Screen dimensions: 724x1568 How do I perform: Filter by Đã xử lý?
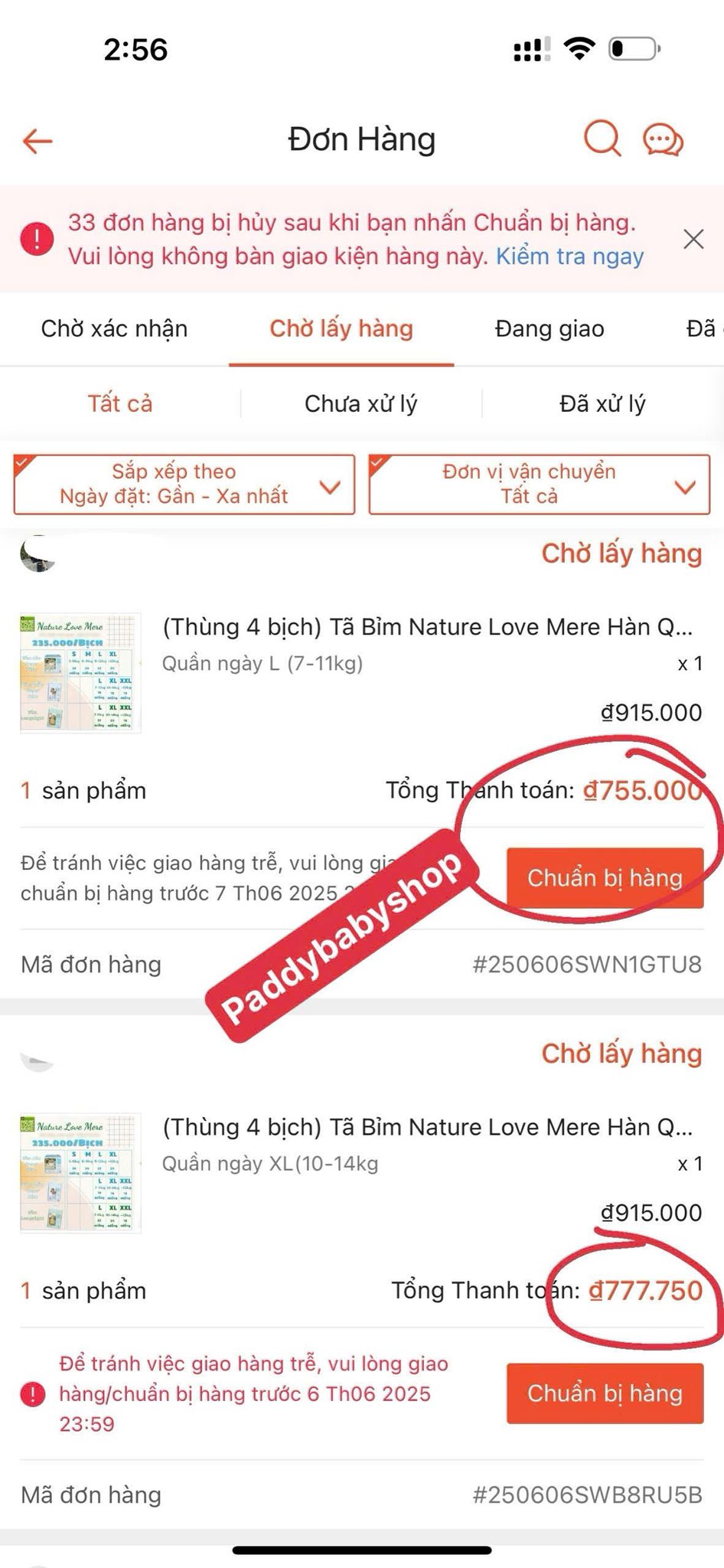tap(602, 403)
